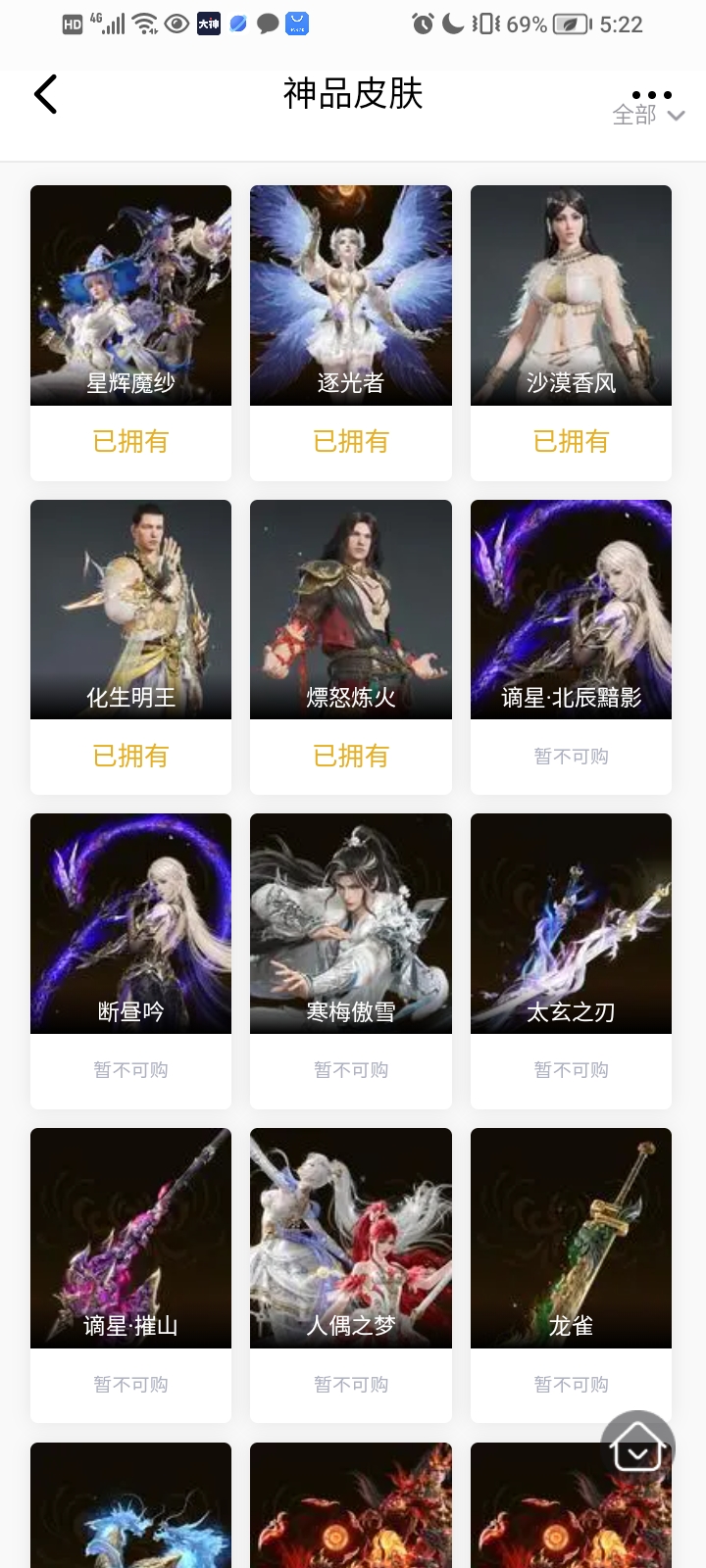The image size is (706, 1568).
Task: Select the 沙漠香风 skin card
Action: coord(571,296)
